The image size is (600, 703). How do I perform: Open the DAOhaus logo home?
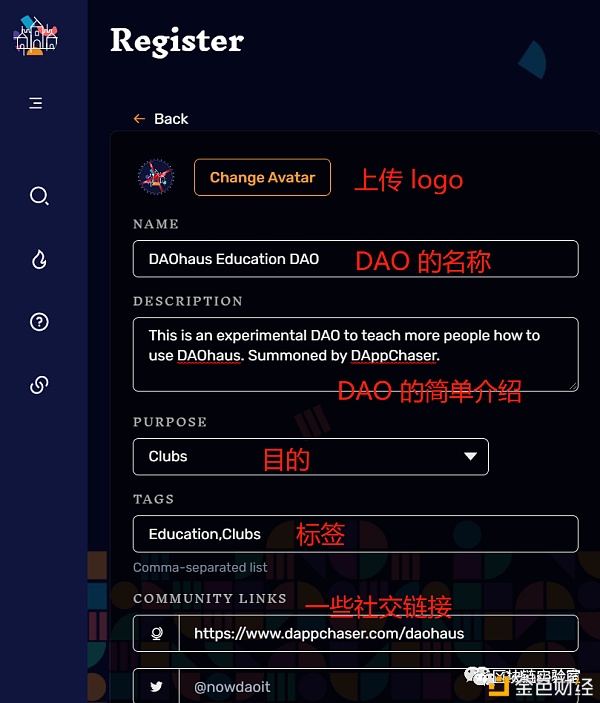(35, 36)
